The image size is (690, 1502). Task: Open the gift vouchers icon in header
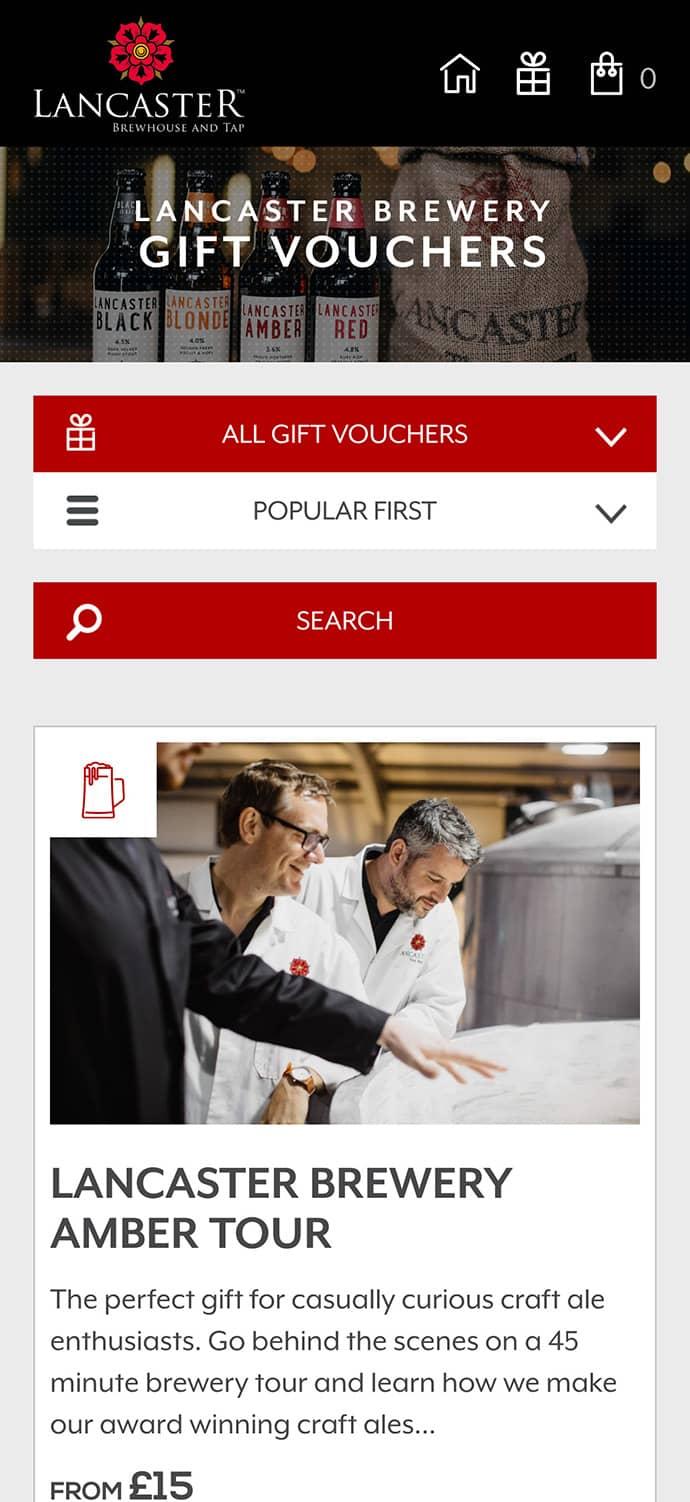533,74
